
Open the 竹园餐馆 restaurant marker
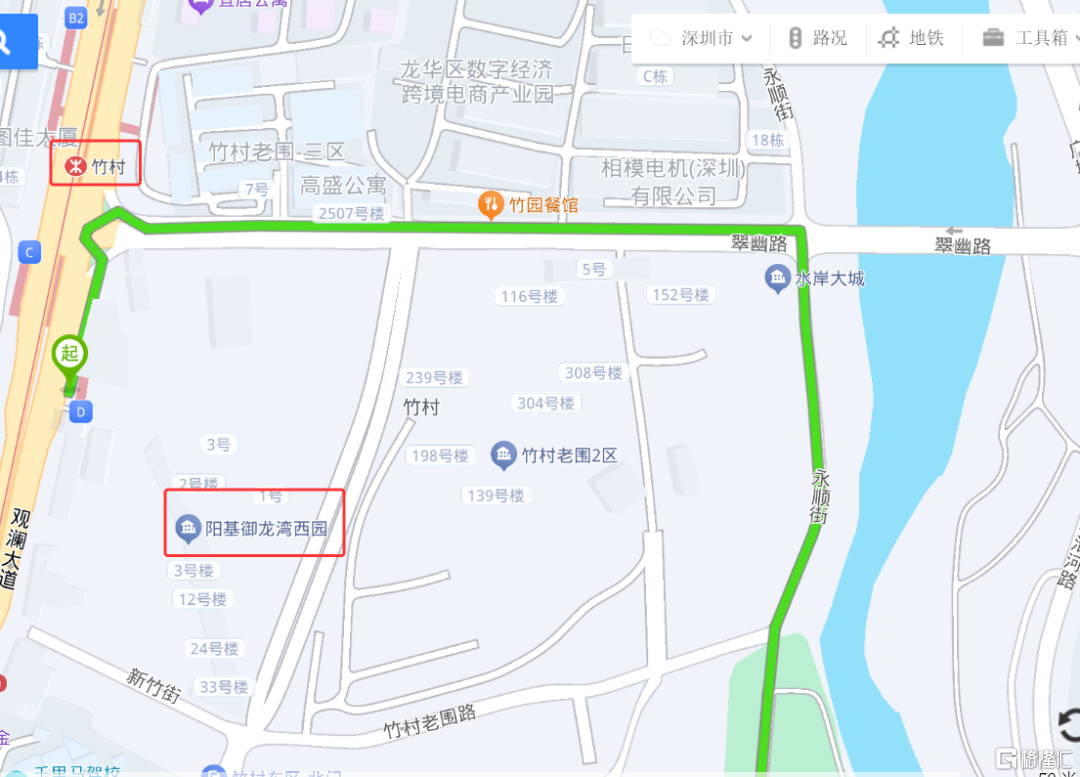click(490, 205)
